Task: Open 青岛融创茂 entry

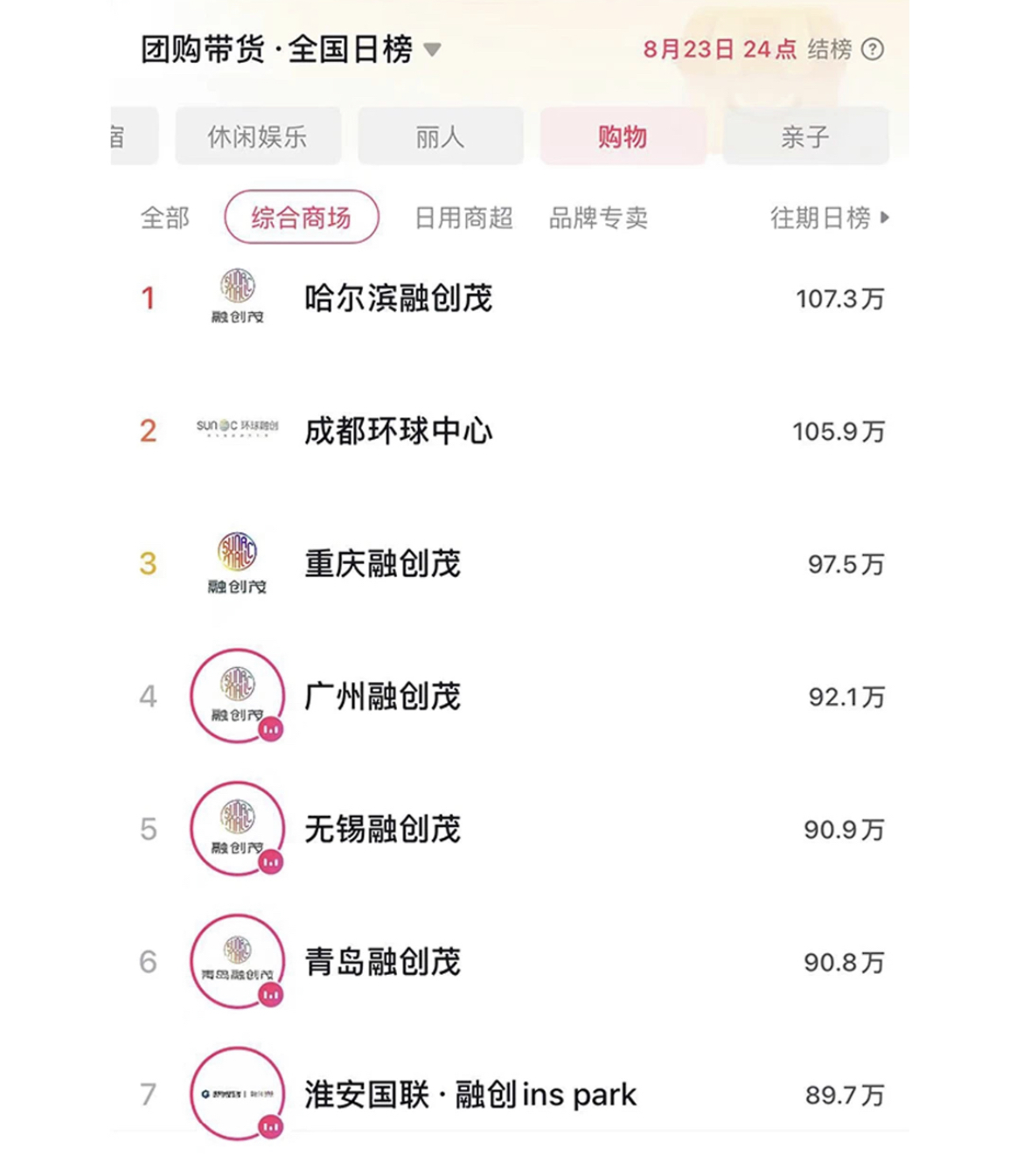Action: point(382,962)
